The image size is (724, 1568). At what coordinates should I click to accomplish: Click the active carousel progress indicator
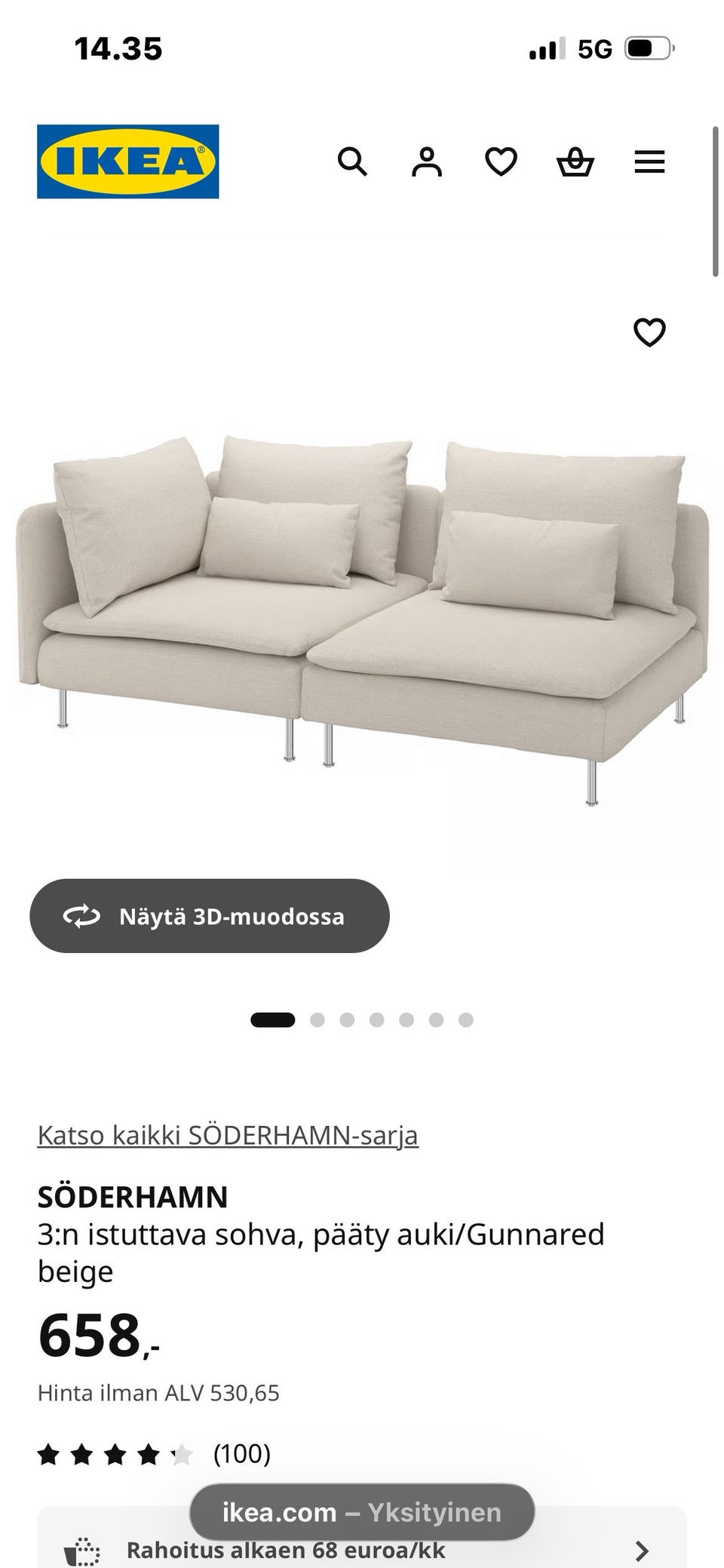click(274, 1018)
